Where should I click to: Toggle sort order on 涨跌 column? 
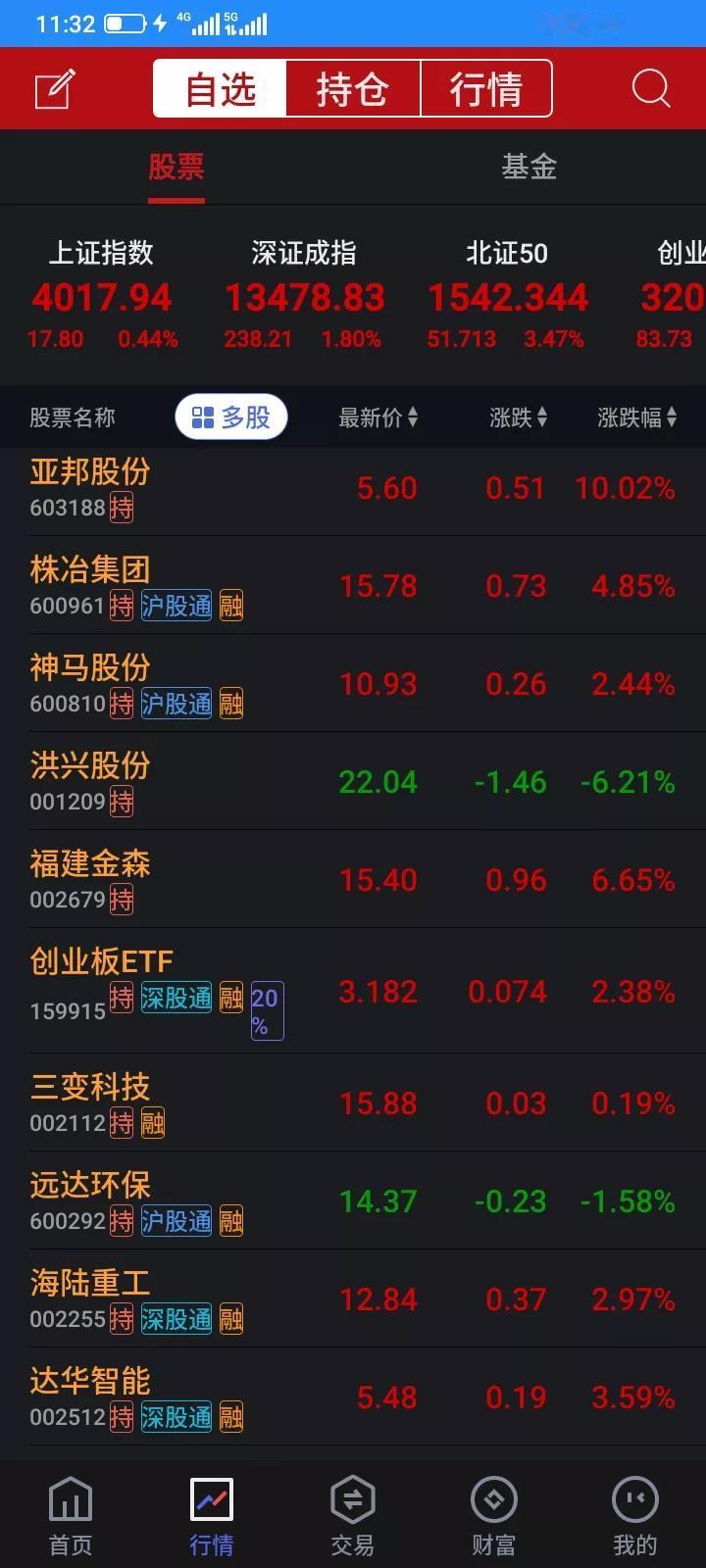[517, 416]
